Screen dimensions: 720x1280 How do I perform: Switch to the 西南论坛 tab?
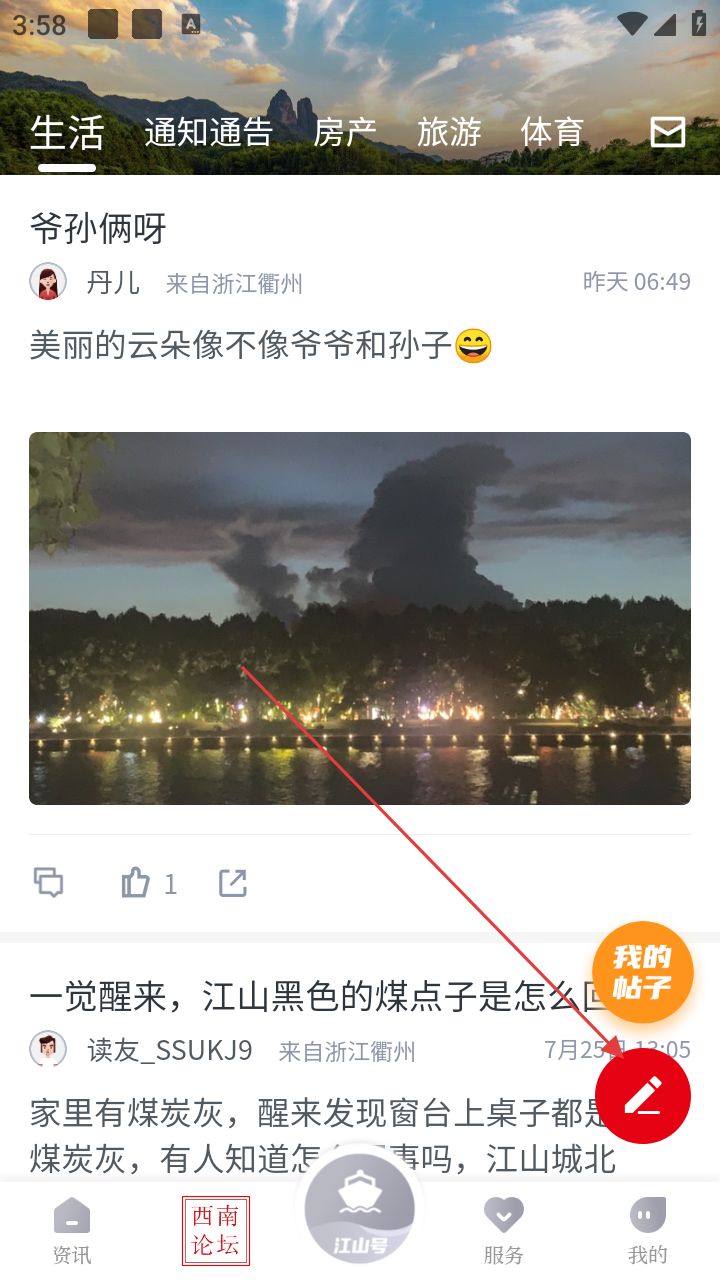click(216, 1230)
